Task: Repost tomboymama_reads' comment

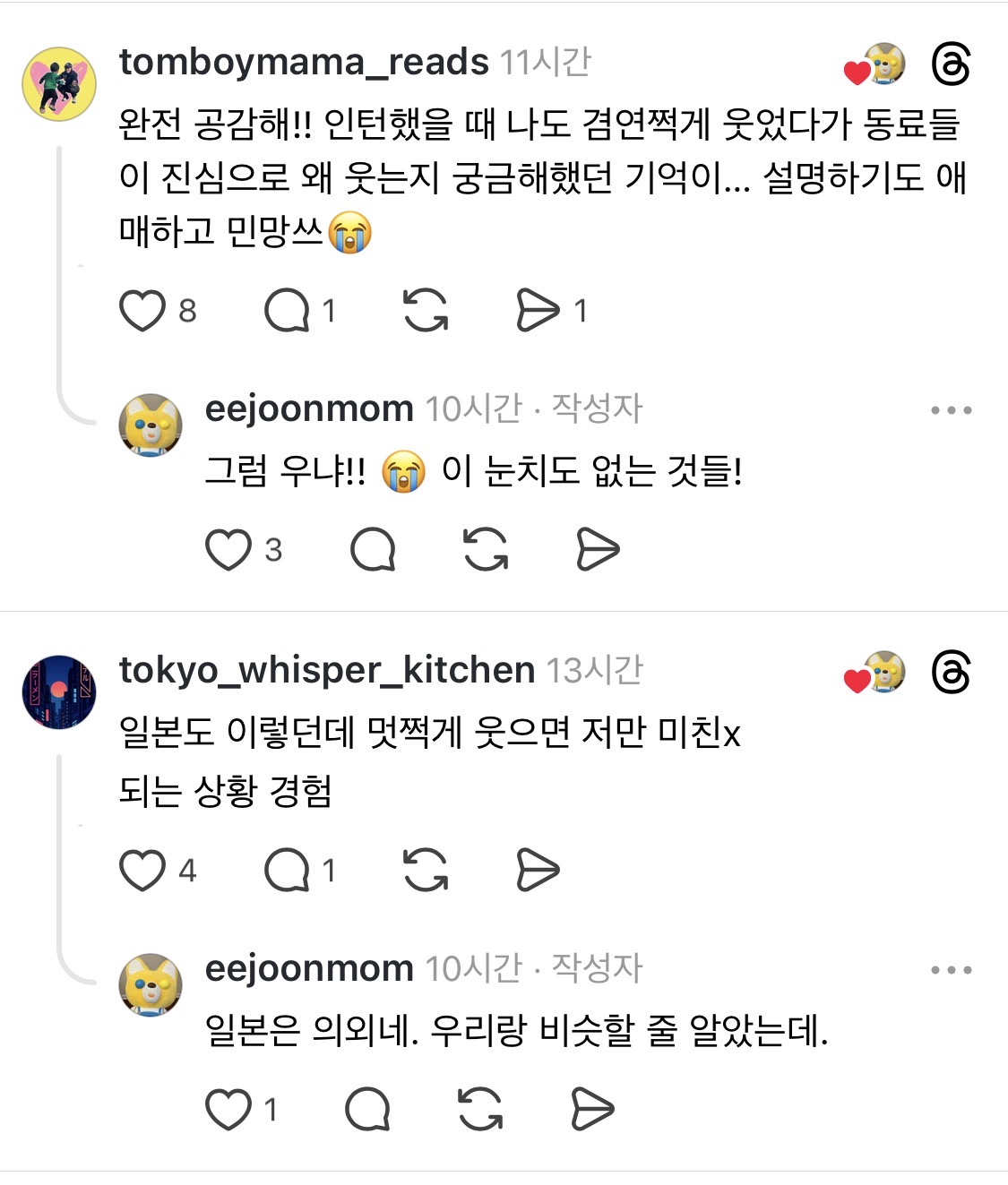Action: point(426,311)
